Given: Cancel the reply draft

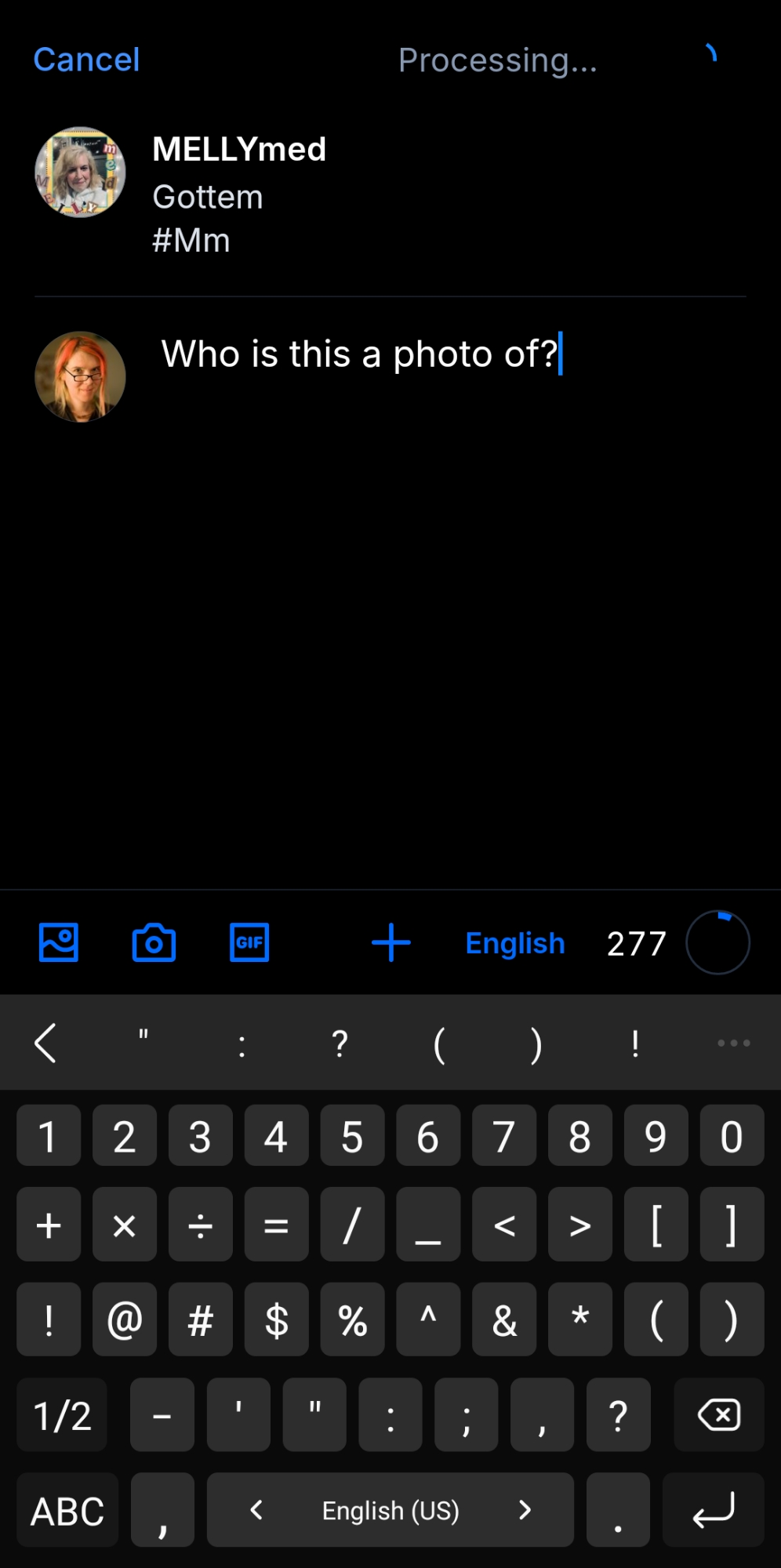Looking at the screenshot, I should coord(86,60).
